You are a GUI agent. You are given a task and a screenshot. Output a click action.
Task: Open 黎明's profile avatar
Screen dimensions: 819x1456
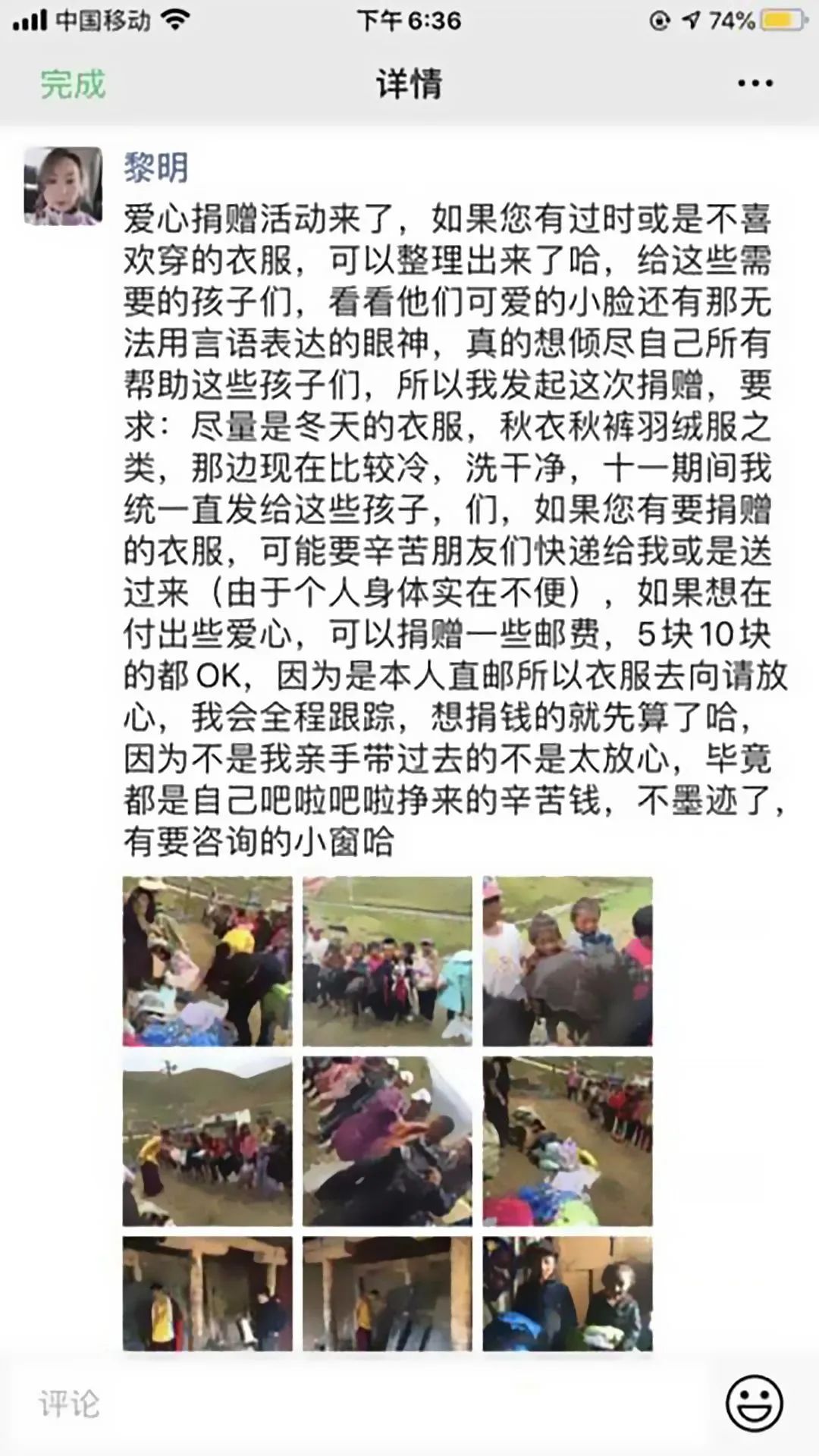63,186
